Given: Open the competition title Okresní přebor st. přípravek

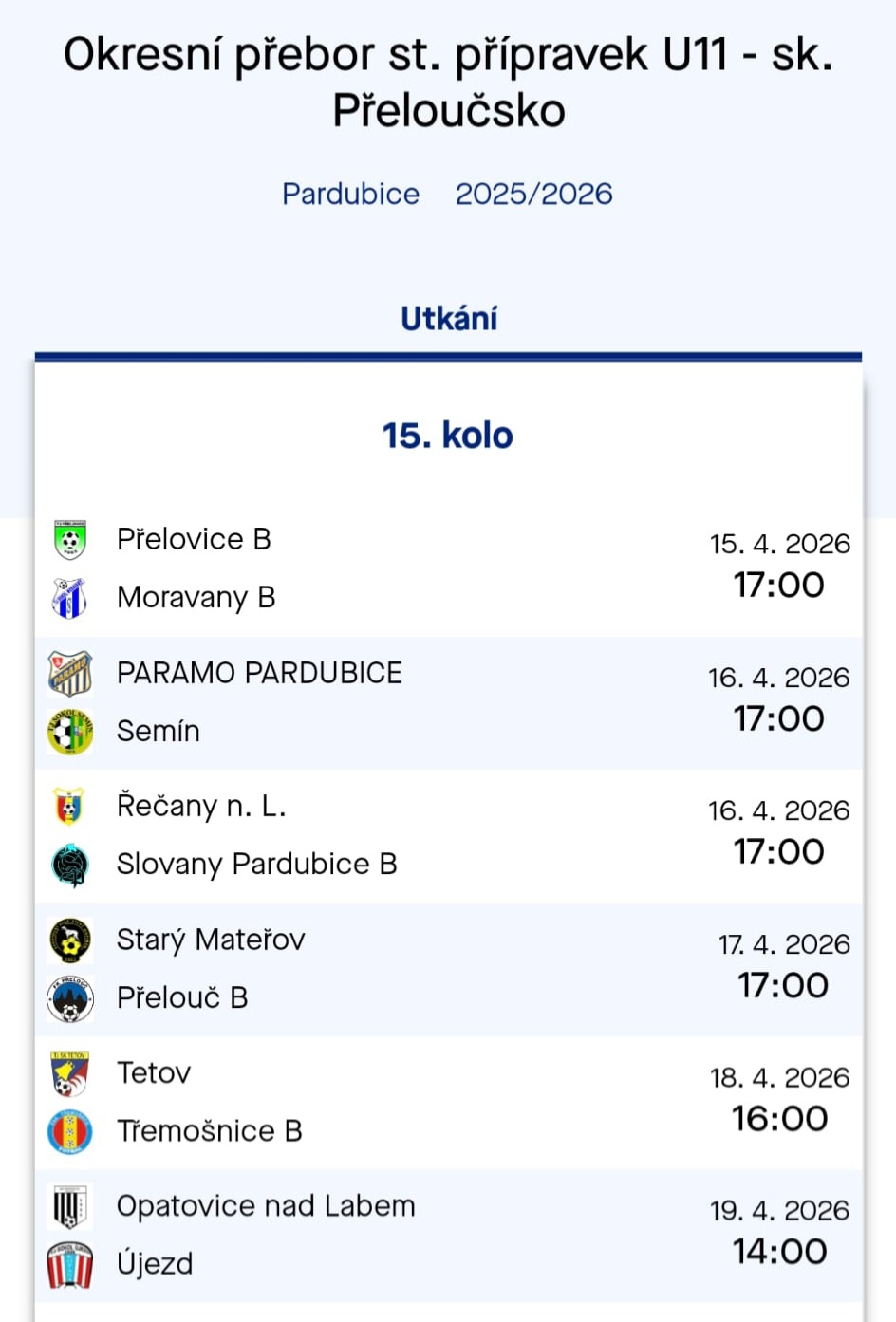Looking at the screenshot, I should 447,81.
